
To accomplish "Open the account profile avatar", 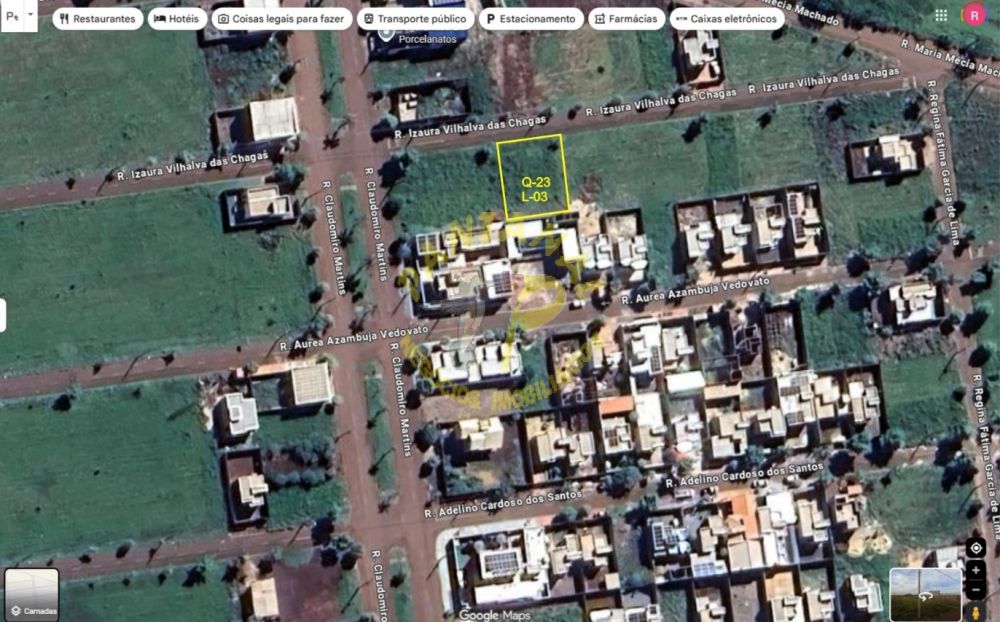I will [974, 15].
